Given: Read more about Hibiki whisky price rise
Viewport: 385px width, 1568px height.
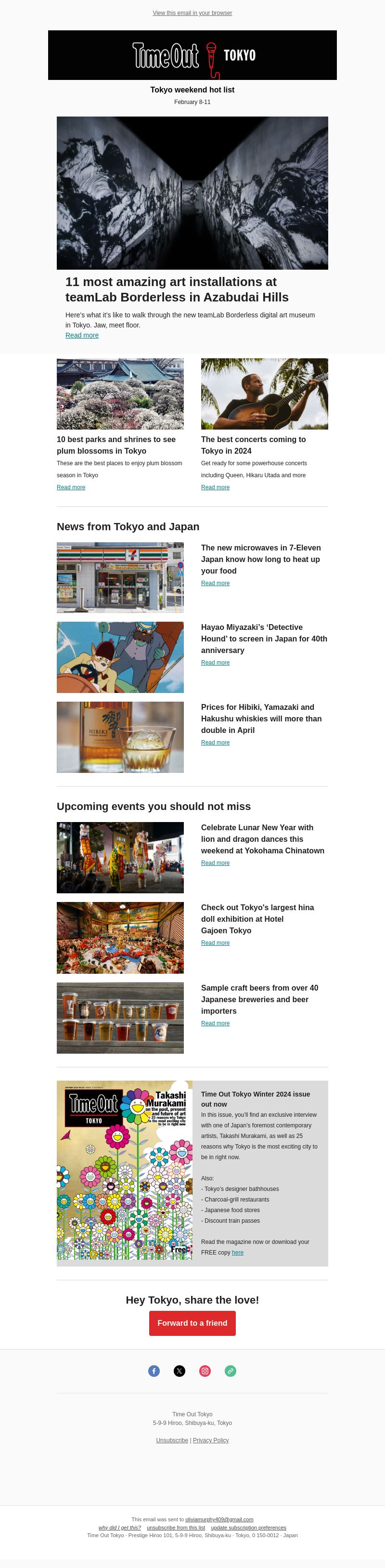Looking at the screenshot, I should pyautogui.click(x=215, y=743).
